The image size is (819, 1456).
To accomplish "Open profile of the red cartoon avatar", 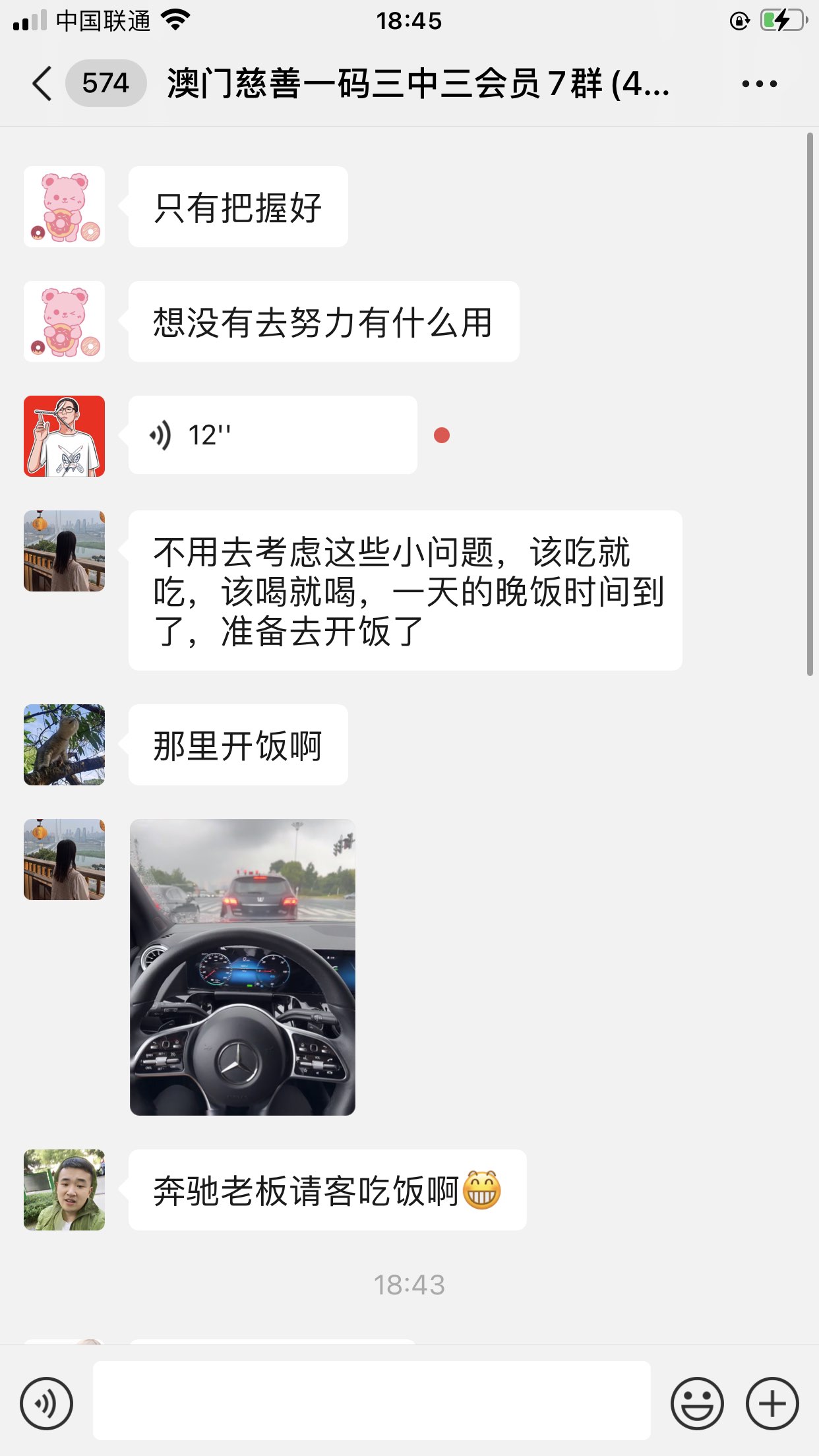I will 64,436.
